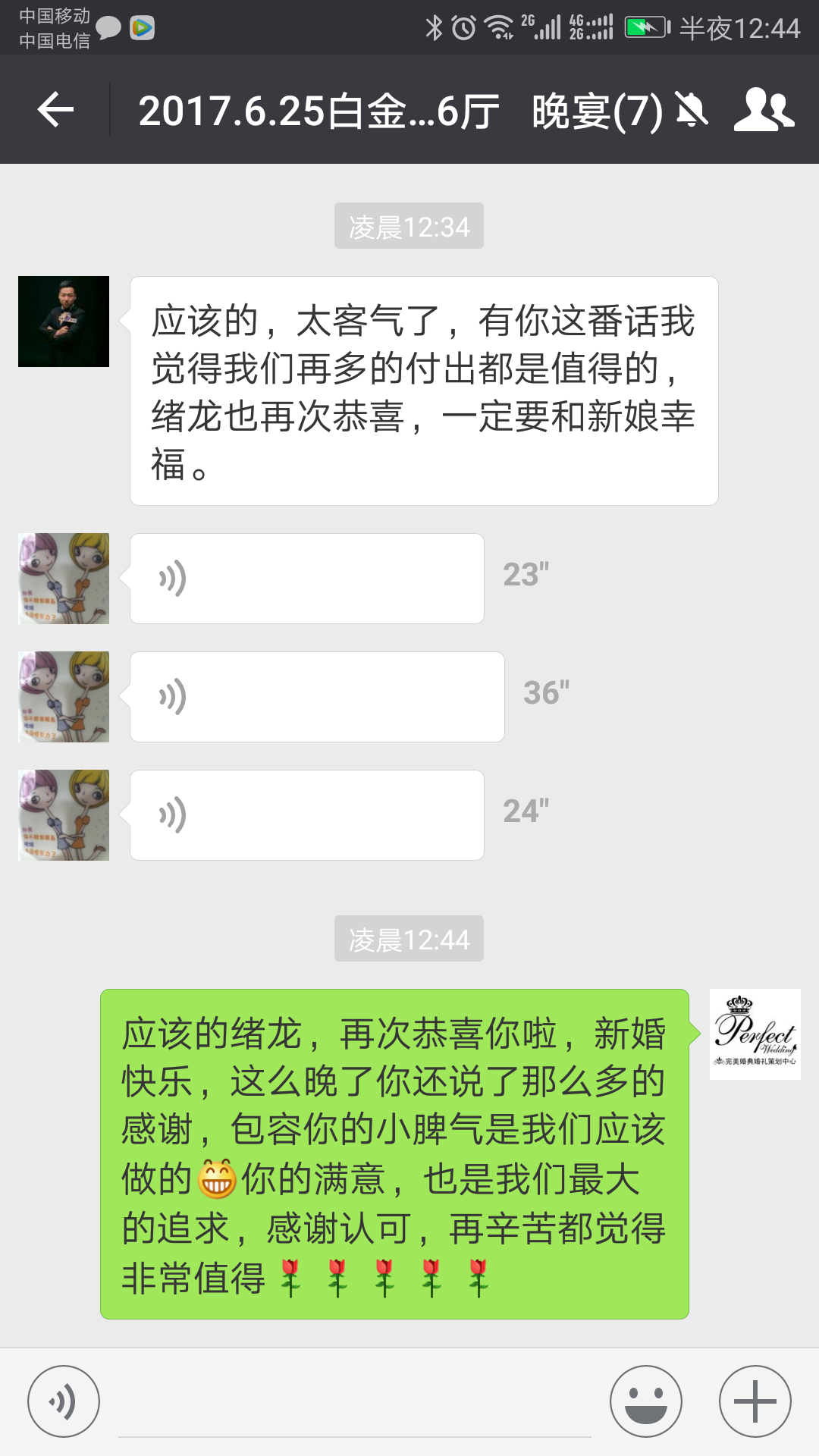Play the 36-second voice message
Image resolution: width=819 pixels, height=1456 pixels.
click(317, 697)
